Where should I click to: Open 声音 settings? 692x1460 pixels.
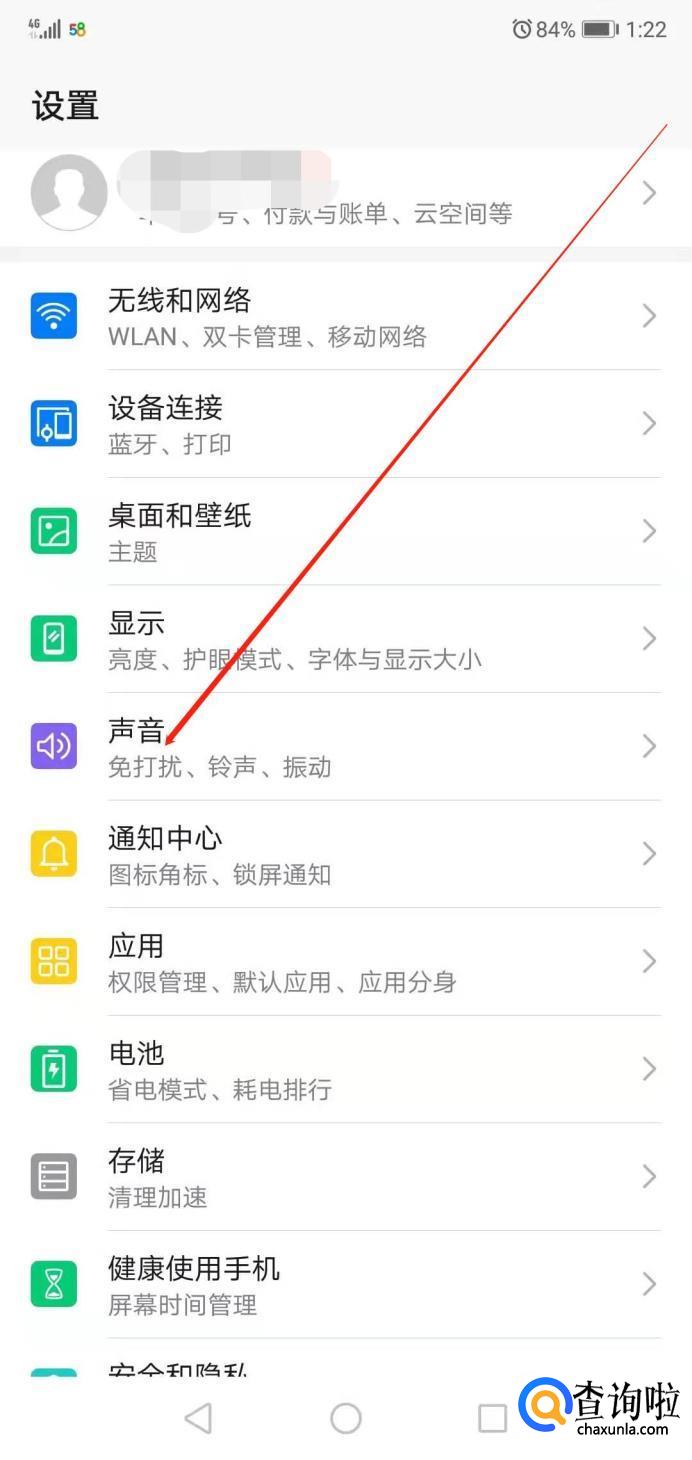(x=345, y=747)
